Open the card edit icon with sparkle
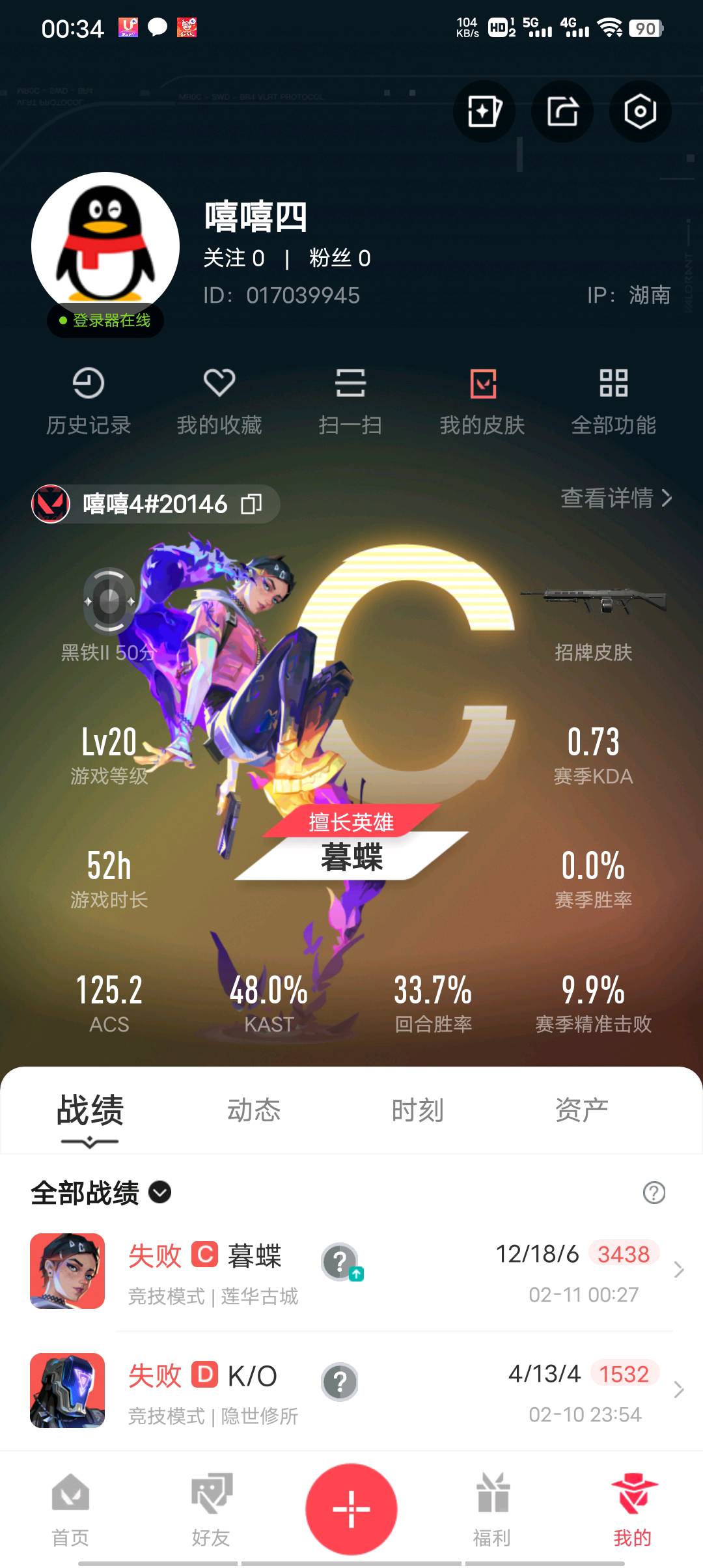 pyautogui.click(x=484, y=111)
